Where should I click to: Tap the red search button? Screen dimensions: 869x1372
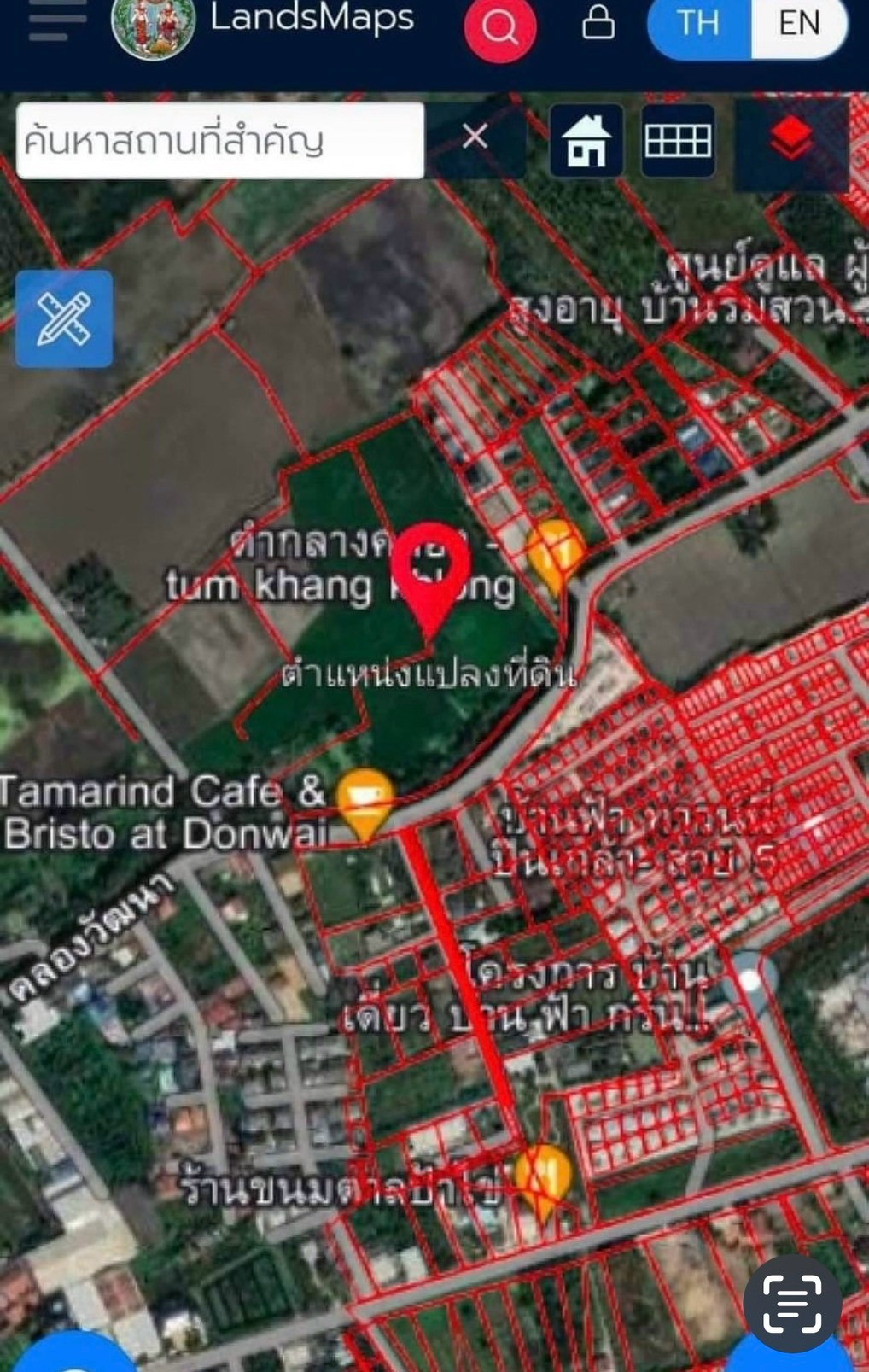tap(500, 27)
